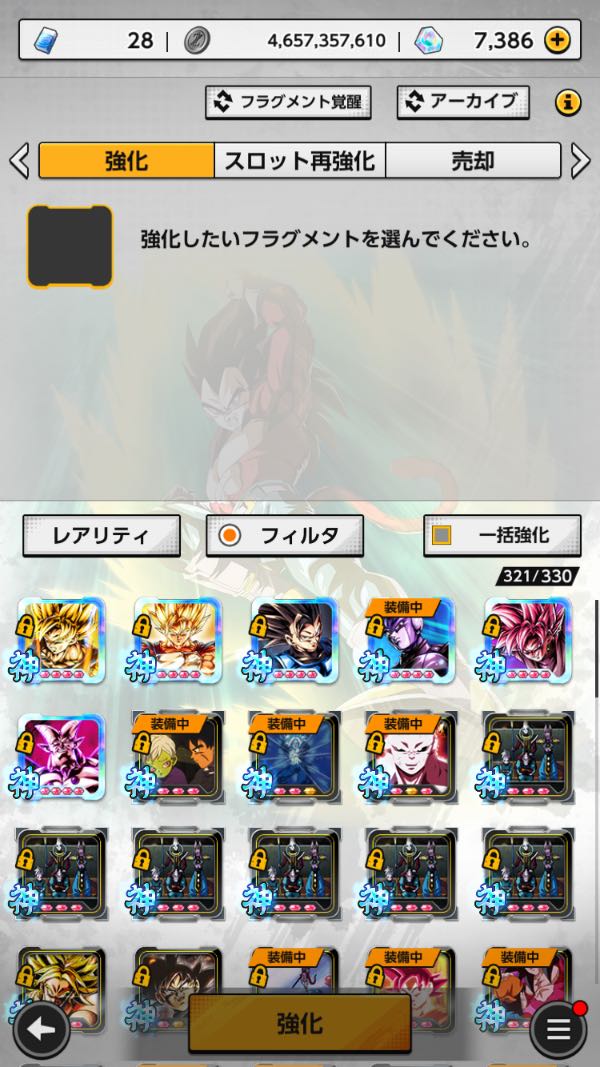
Task: Tap the plus icon to add crystals
Action: coord(557,40)
